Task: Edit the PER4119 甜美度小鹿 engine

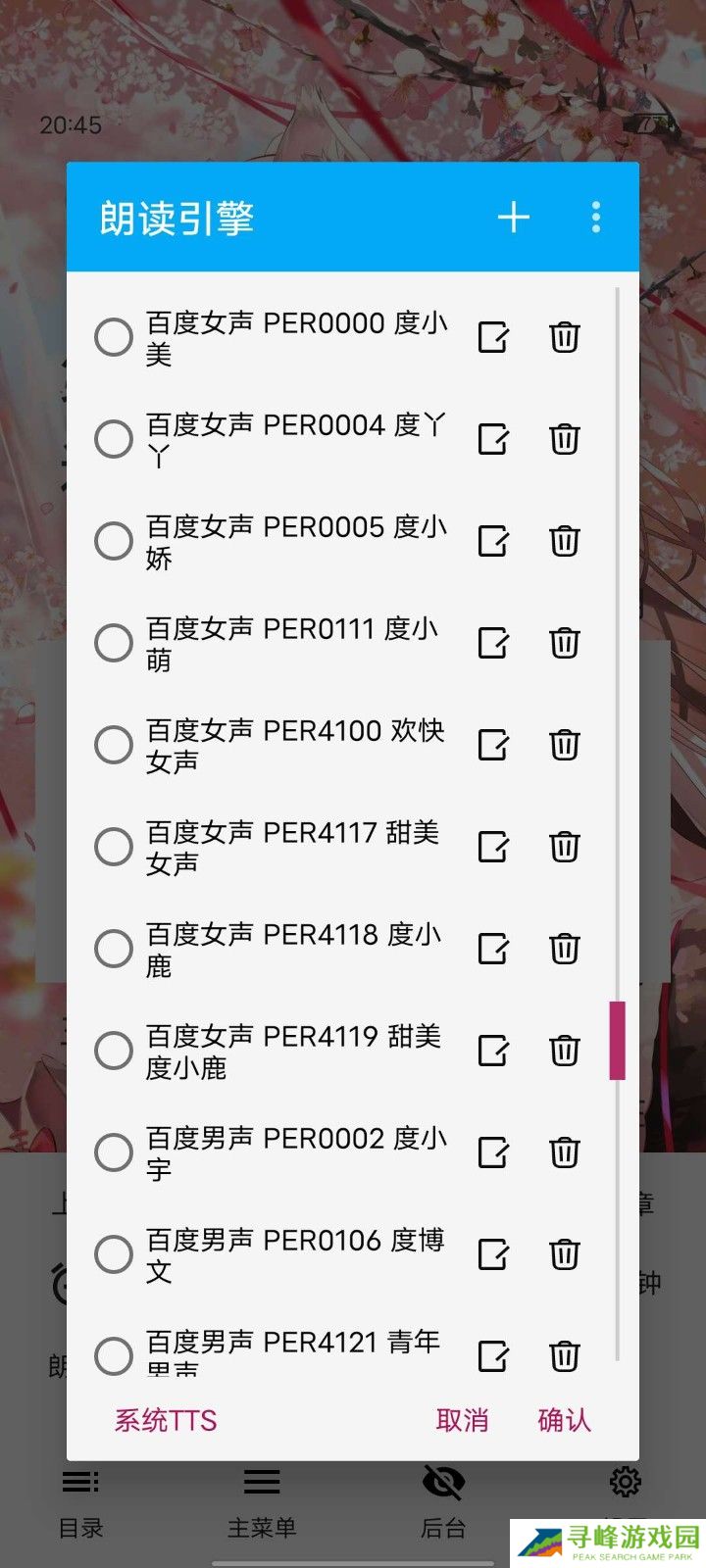Action: pyautogui.click(x=493, y=1051)
